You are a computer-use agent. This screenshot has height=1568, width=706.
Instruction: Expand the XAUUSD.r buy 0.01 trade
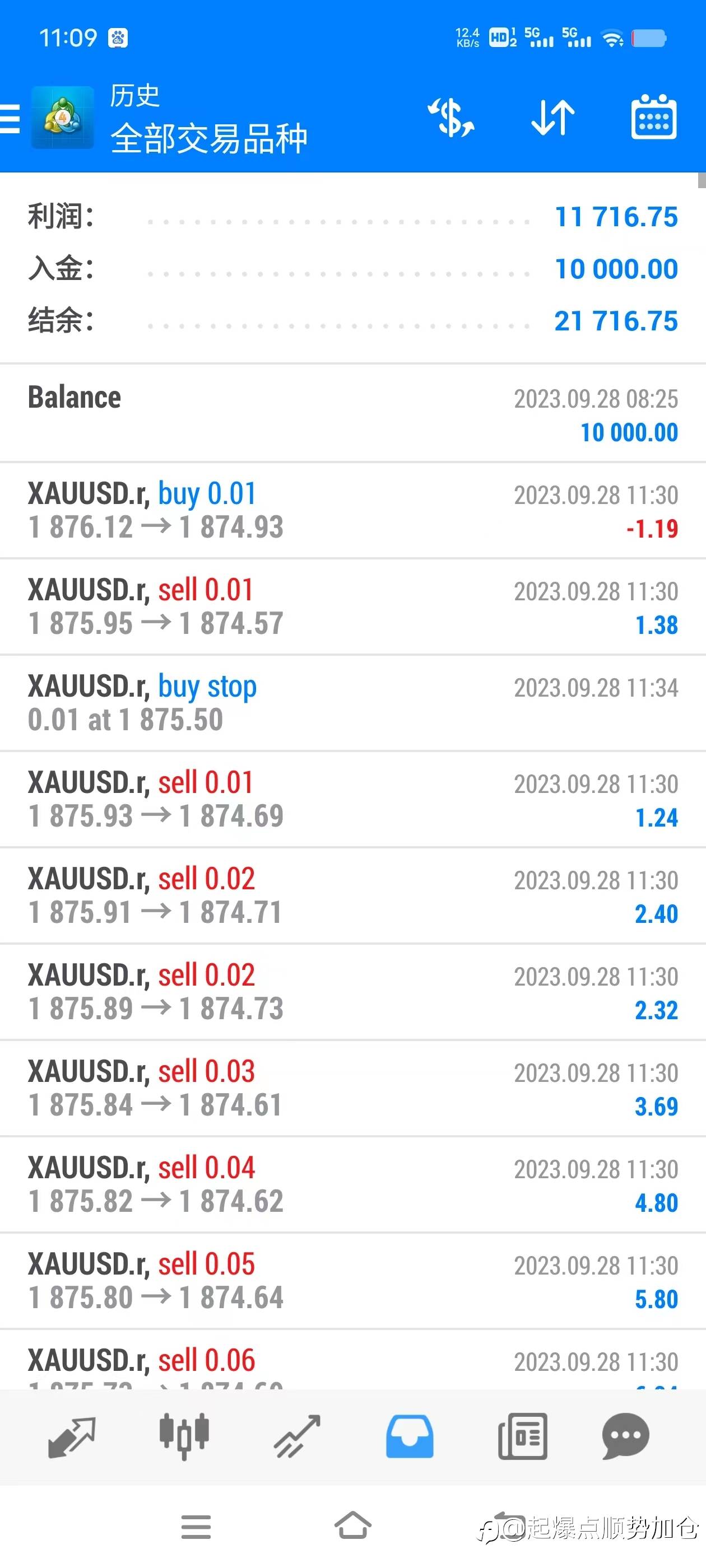click(x=352, y=510)
